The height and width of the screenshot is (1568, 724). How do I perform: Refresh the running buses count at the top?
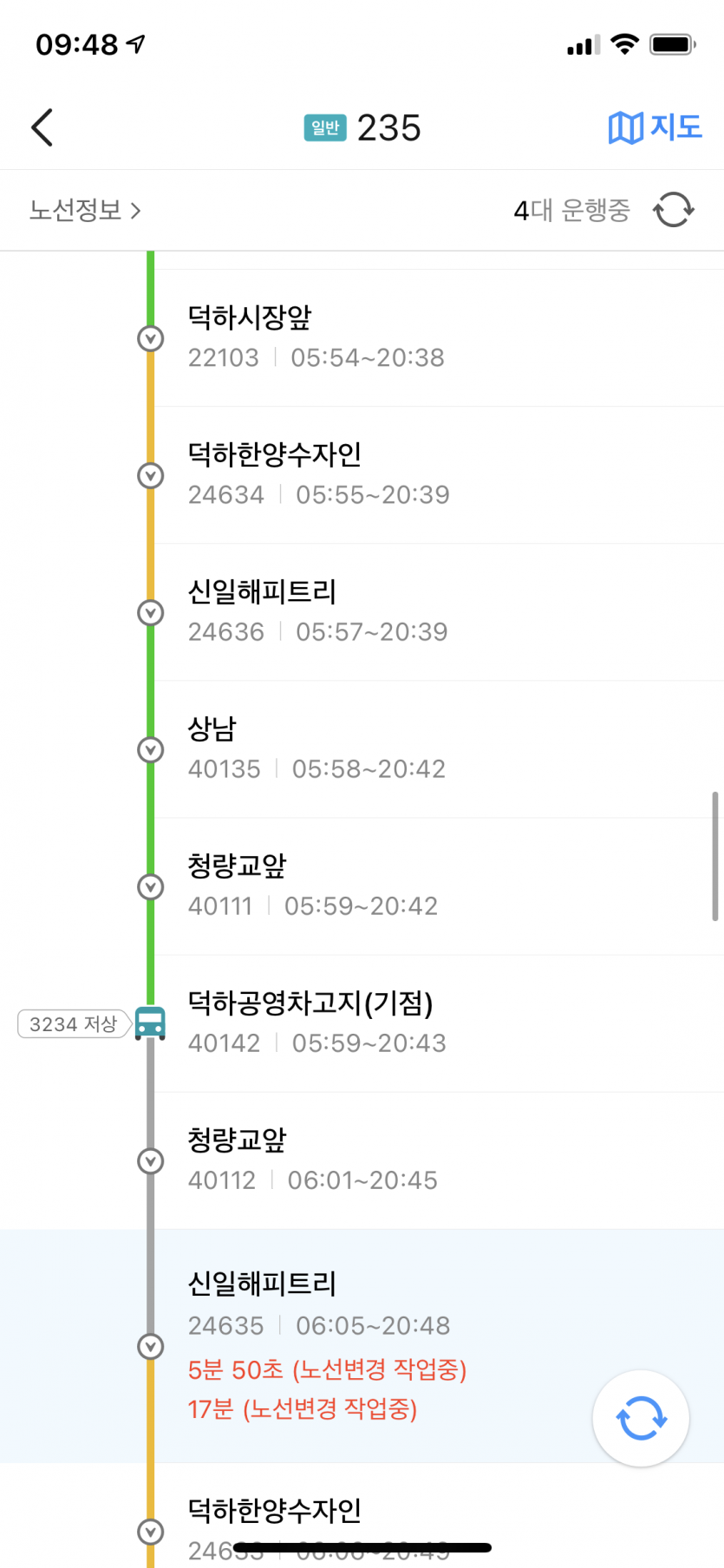[674, 210]
